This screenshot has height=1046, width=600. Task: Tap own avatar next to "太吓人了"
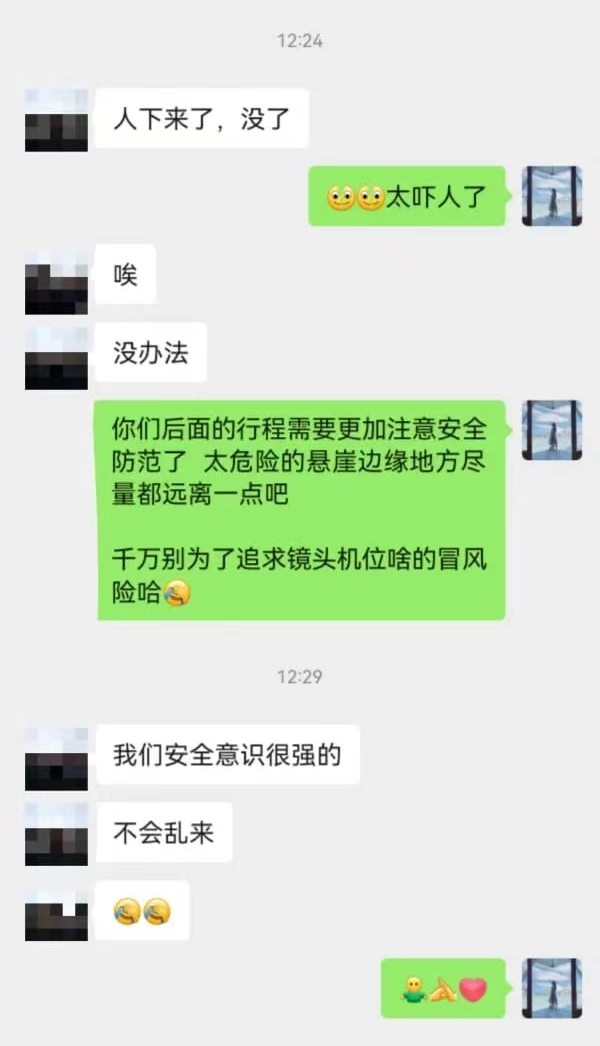(x=552, y=196)
